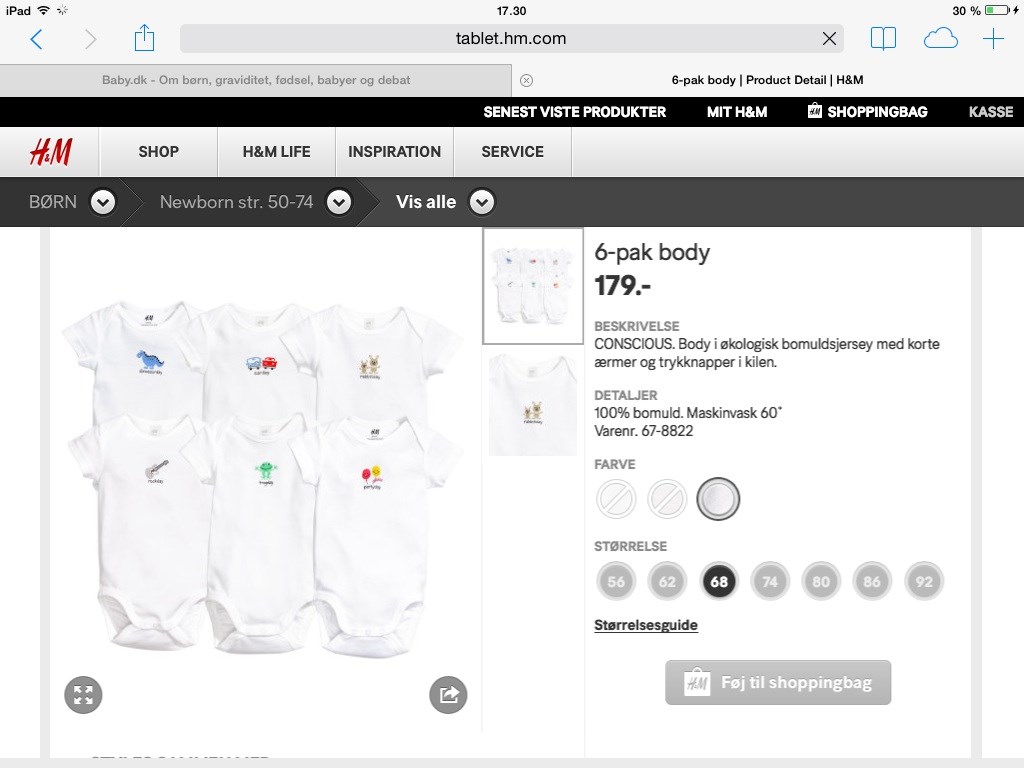Open a new browser tab

coord(993,39)
